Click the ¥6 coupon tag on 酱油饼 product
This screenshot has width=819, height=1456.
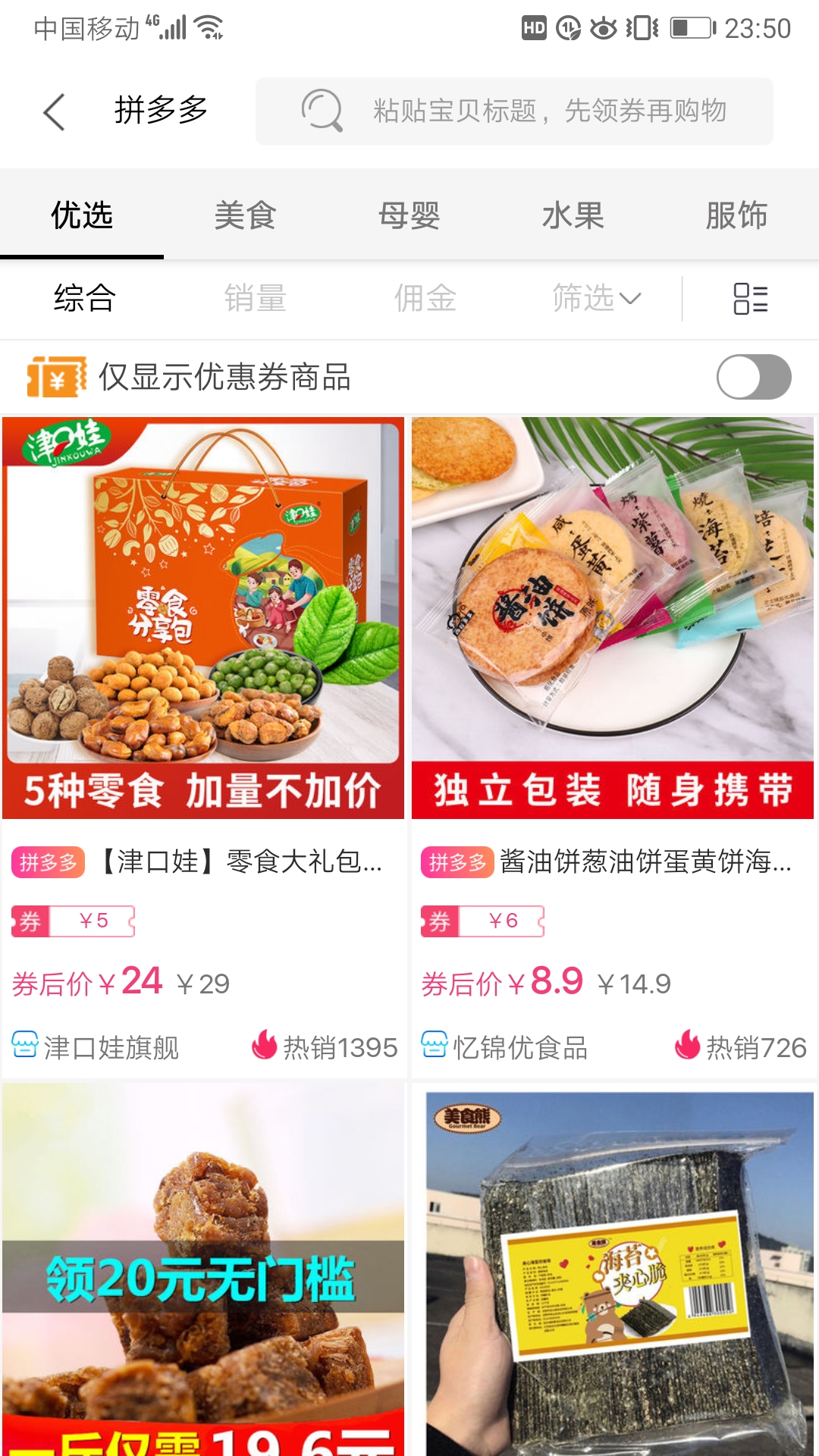click(482, 920)
